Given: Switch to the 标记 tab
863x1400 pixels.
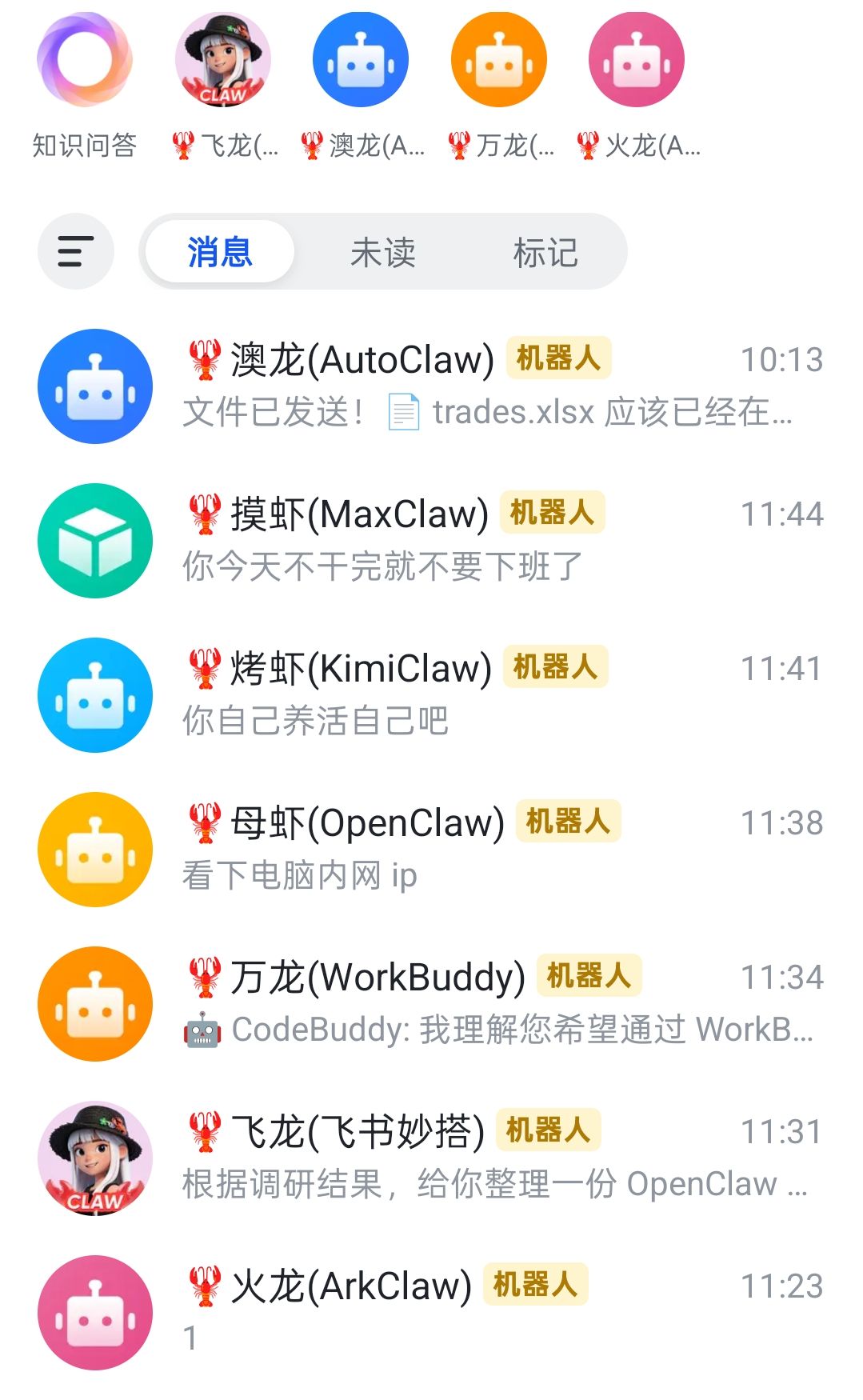Looking at the screenshot, I should click(545, 251).
